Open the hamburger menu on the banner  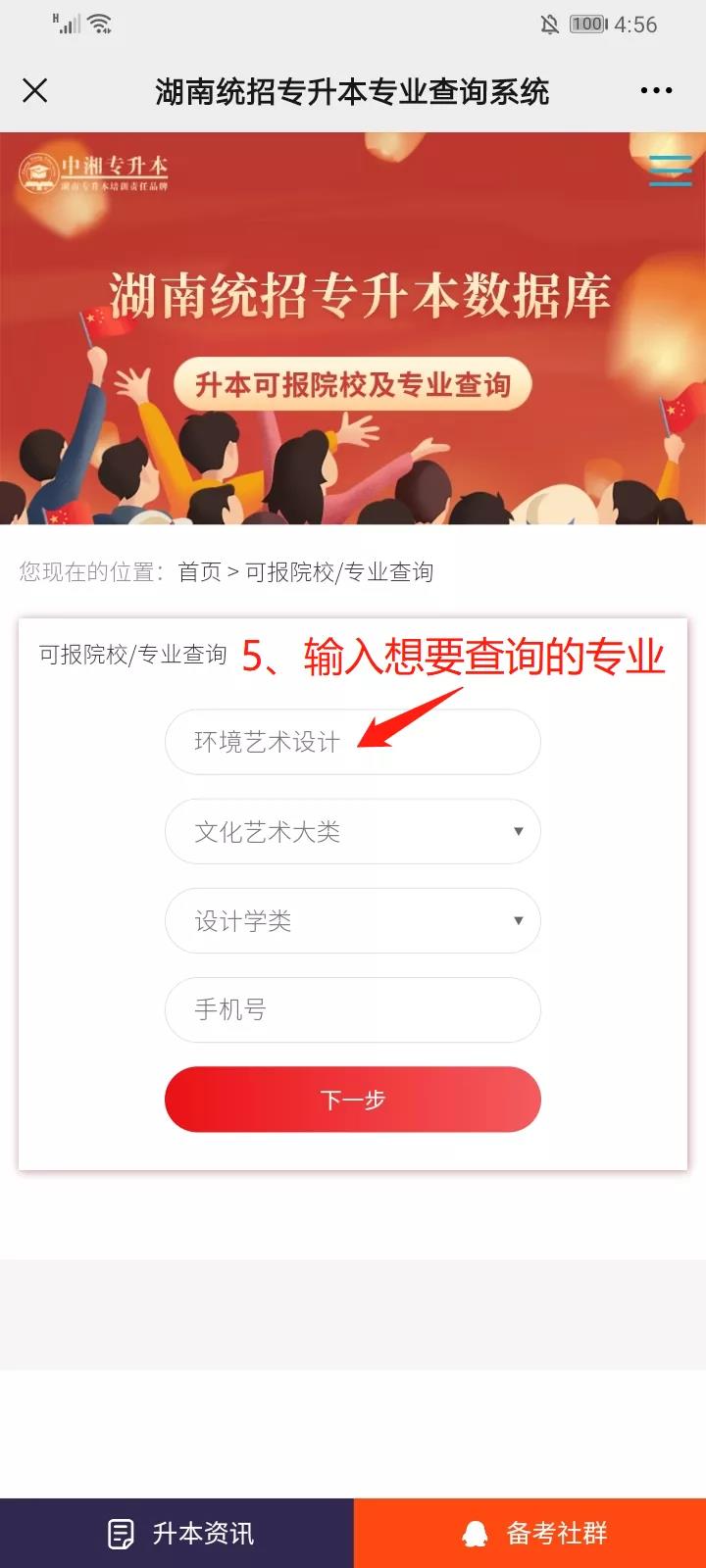pyautogui.click(x=671, y=171)
